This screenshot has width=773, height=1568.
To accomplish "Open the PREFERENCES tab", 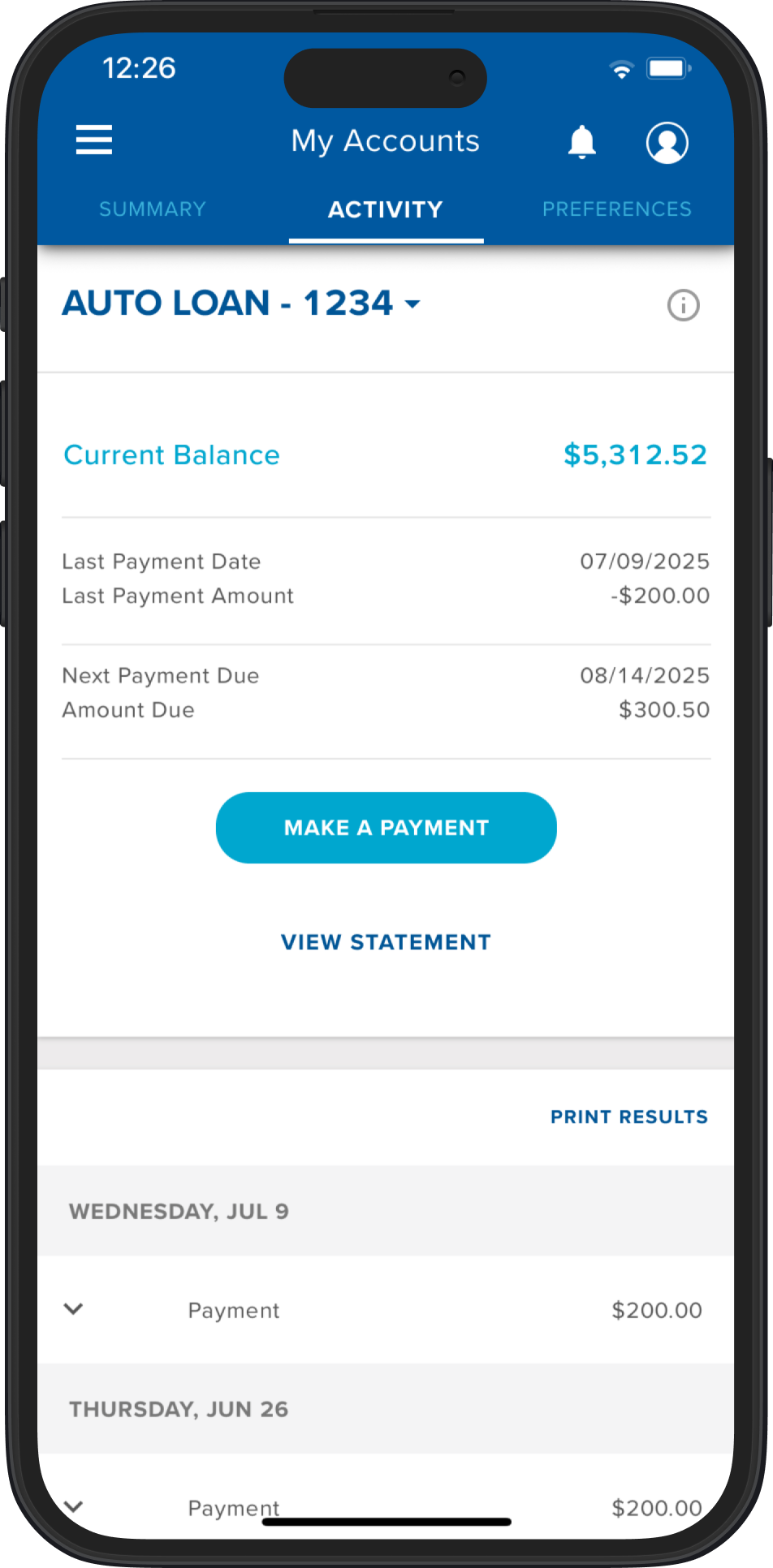I will [616, 209].
